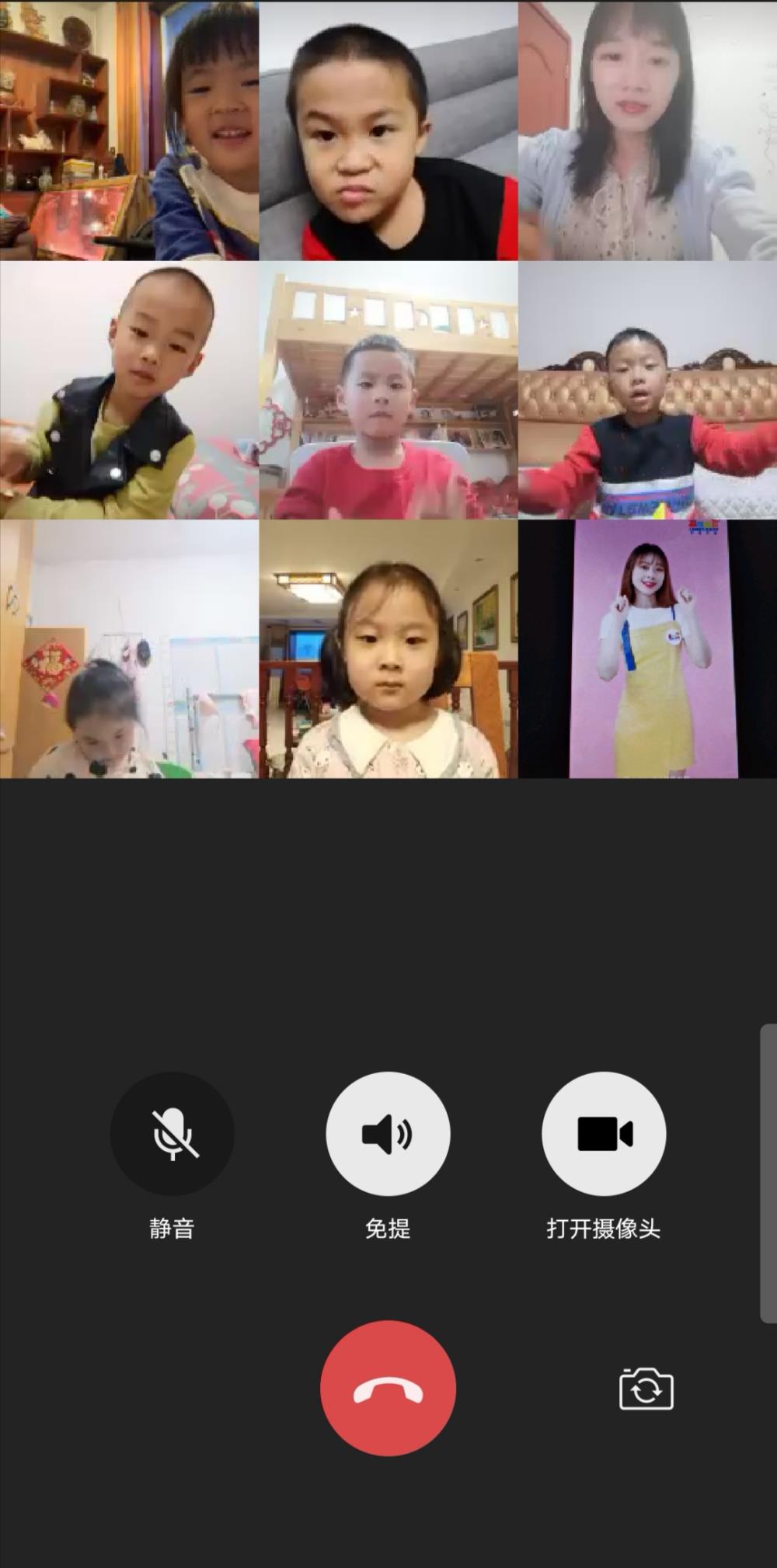Open the tile of the boy on the tufted beige sofa
The height and width of the screenshot is (1568, 777).
point(647,390)
